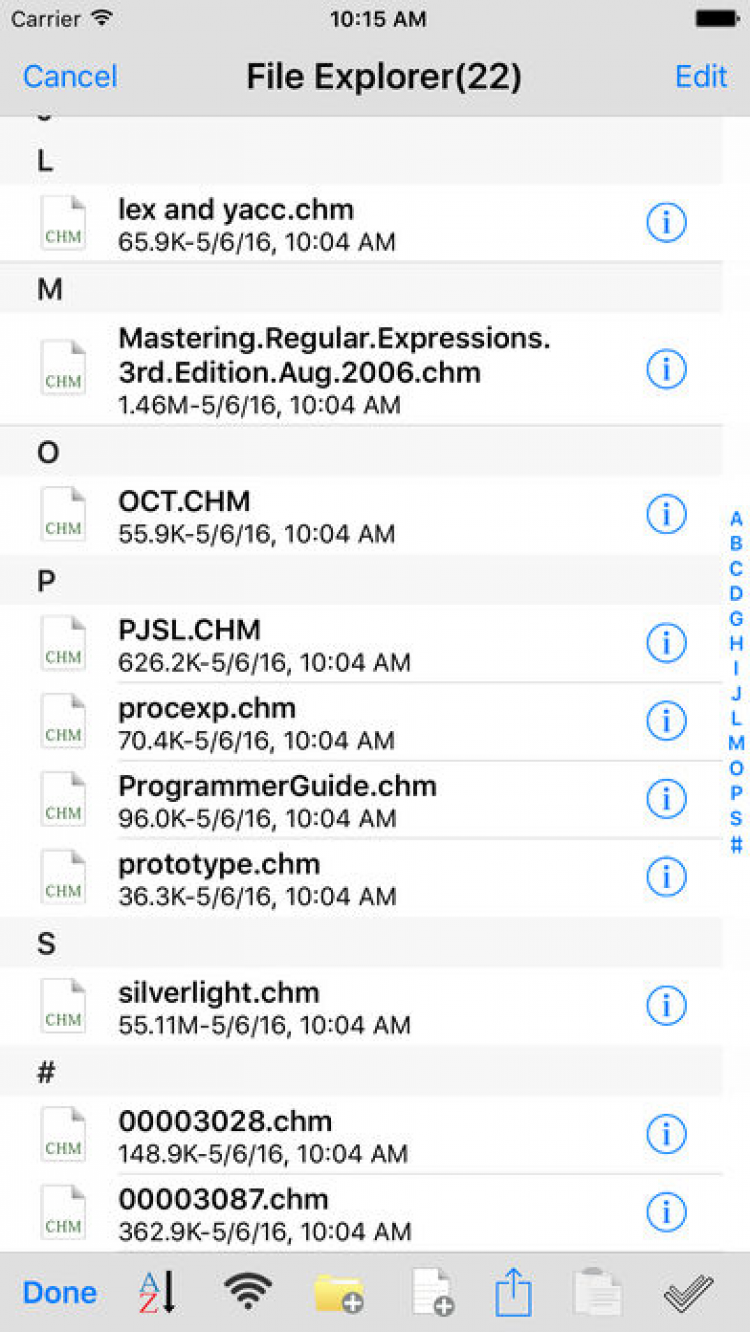The width and height of the screenshot is (750, 1332).
Task: Sort files alphabetically with A-Z icon
Action: (x=156, y=1293)
